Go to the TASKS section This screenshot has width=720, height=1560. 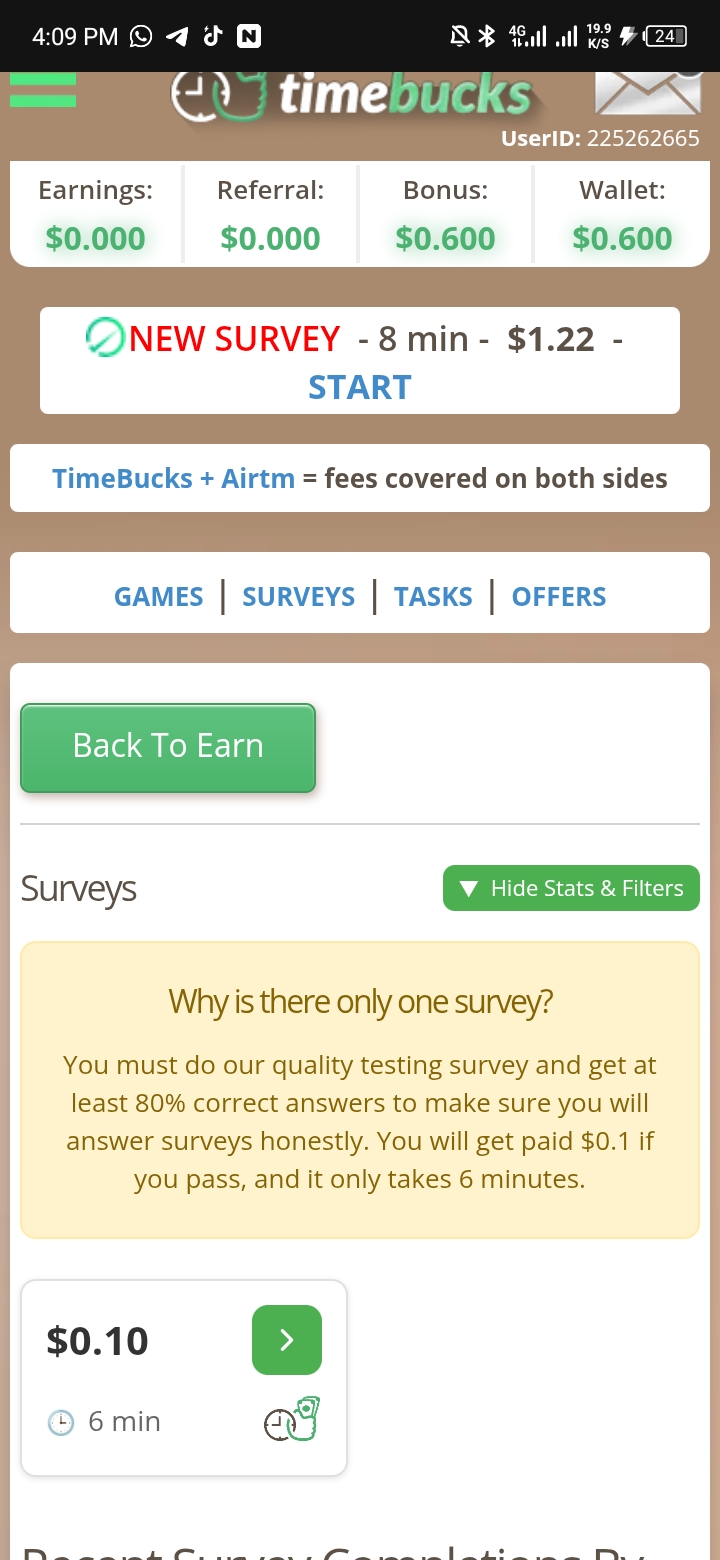433,597
